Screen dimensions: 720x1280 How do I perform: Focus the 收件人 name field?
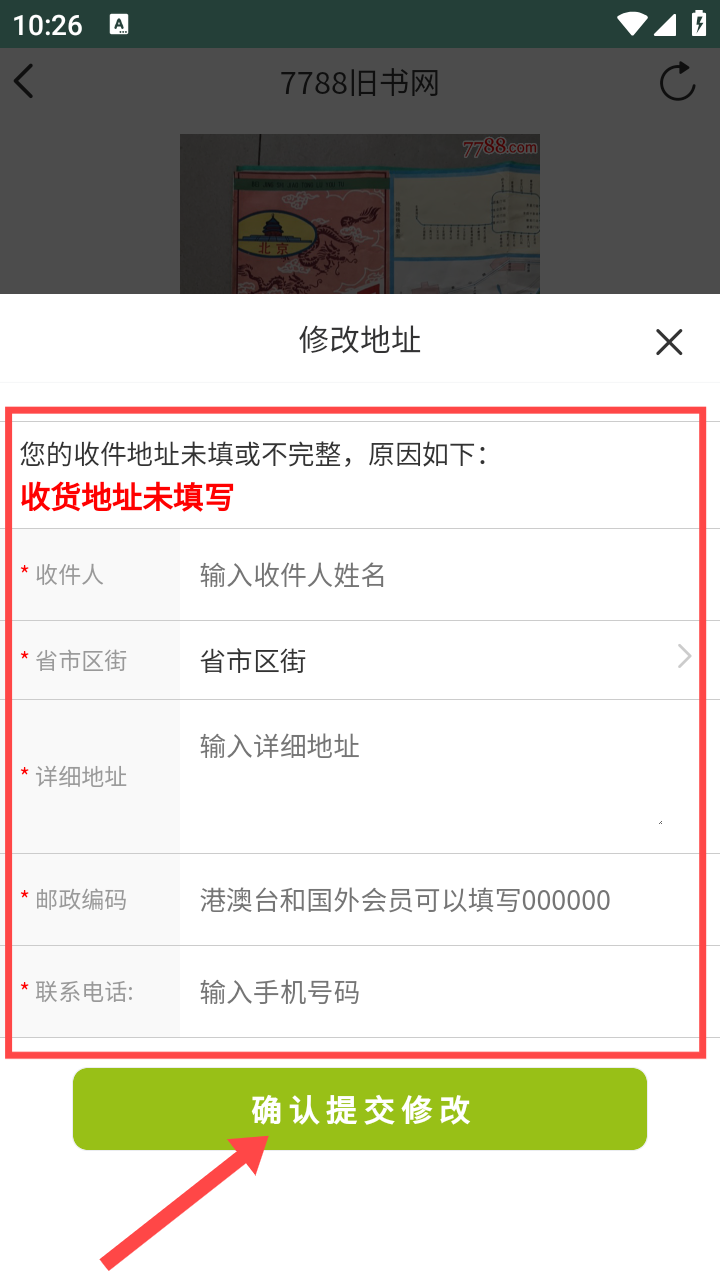(x=439, y=575)
